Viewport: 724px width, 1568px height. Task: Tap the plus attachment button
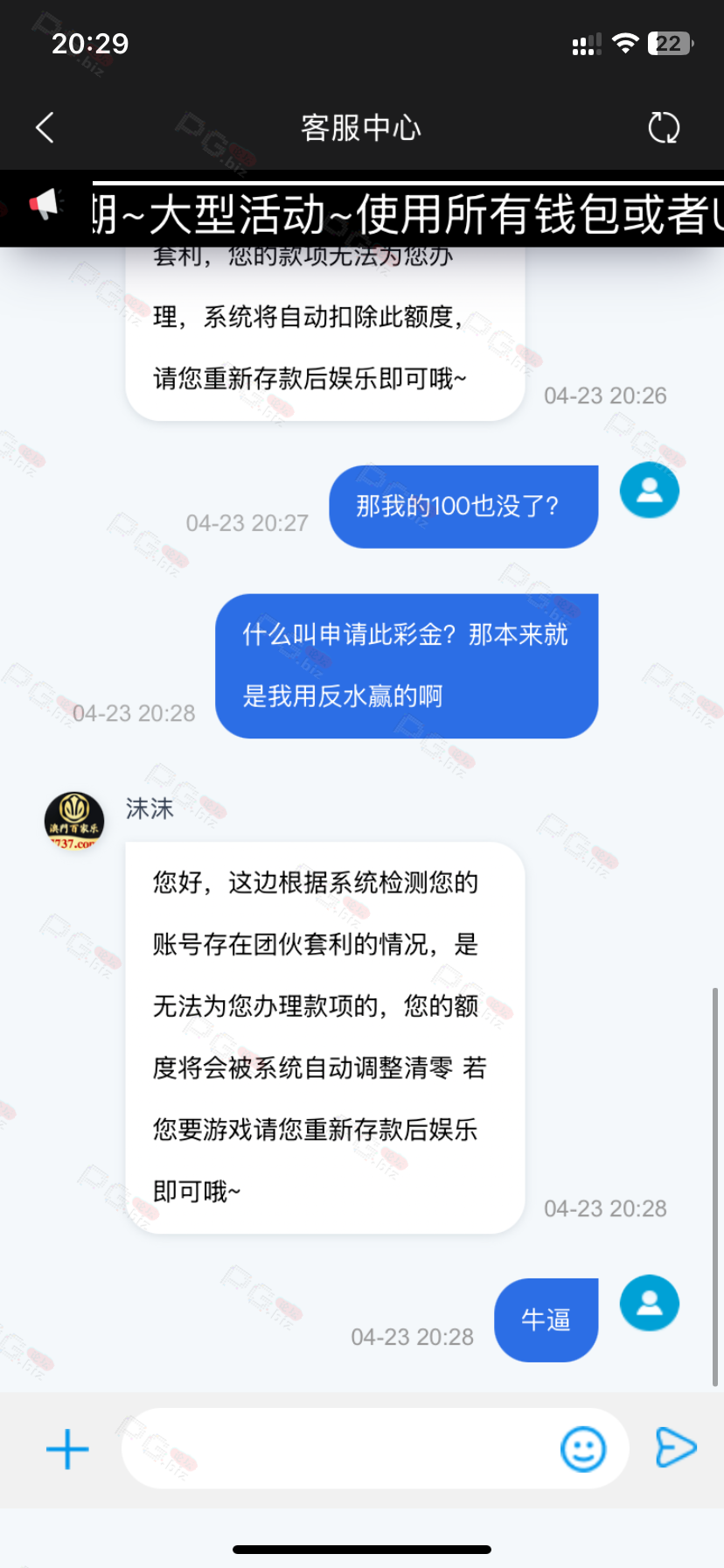67,1449
